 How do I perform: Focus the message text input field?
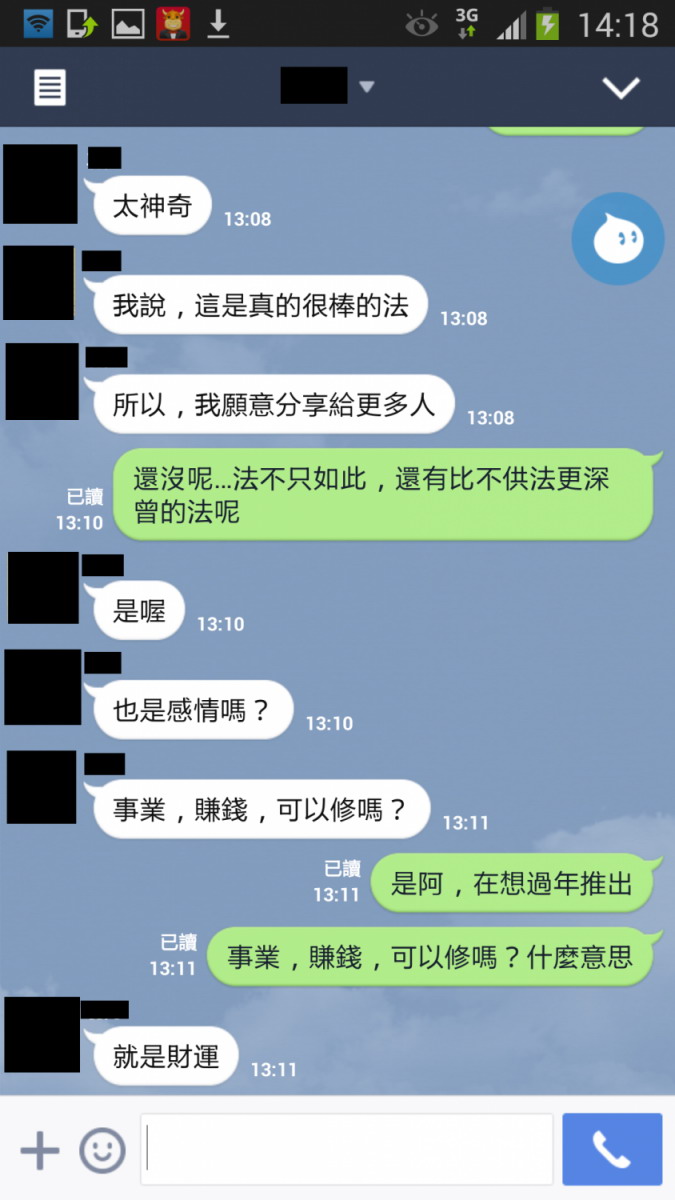(x=346, y=1149)
